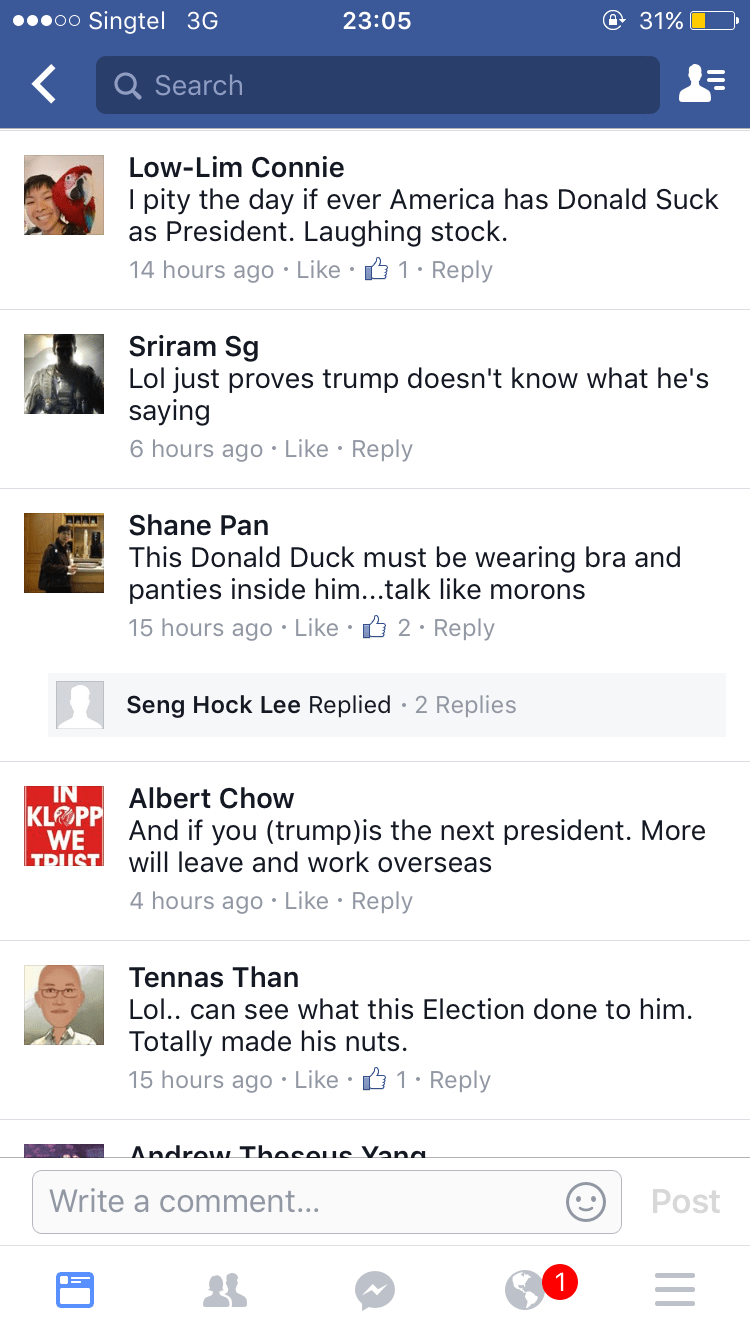Open the Friend Requests tab
750x1334 pixels.
point(225,1290)
